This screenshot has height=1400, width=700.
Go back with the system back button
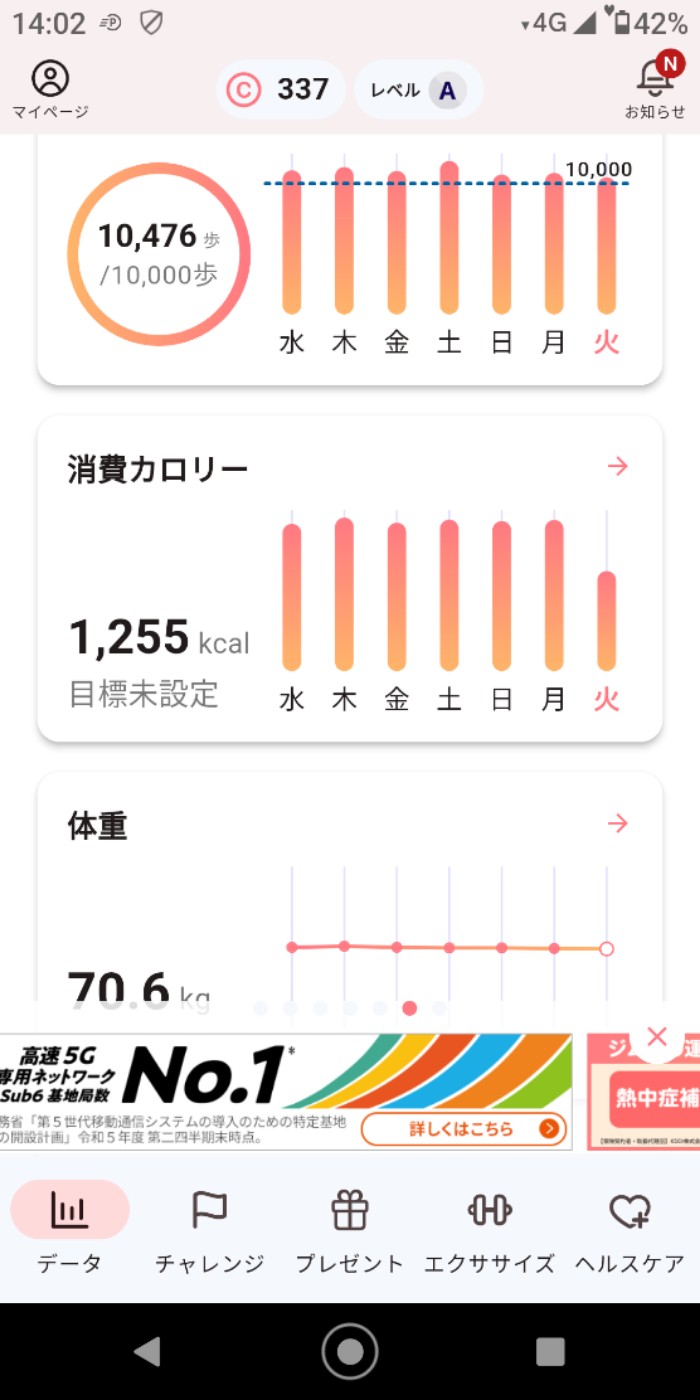click(148, 1352)
